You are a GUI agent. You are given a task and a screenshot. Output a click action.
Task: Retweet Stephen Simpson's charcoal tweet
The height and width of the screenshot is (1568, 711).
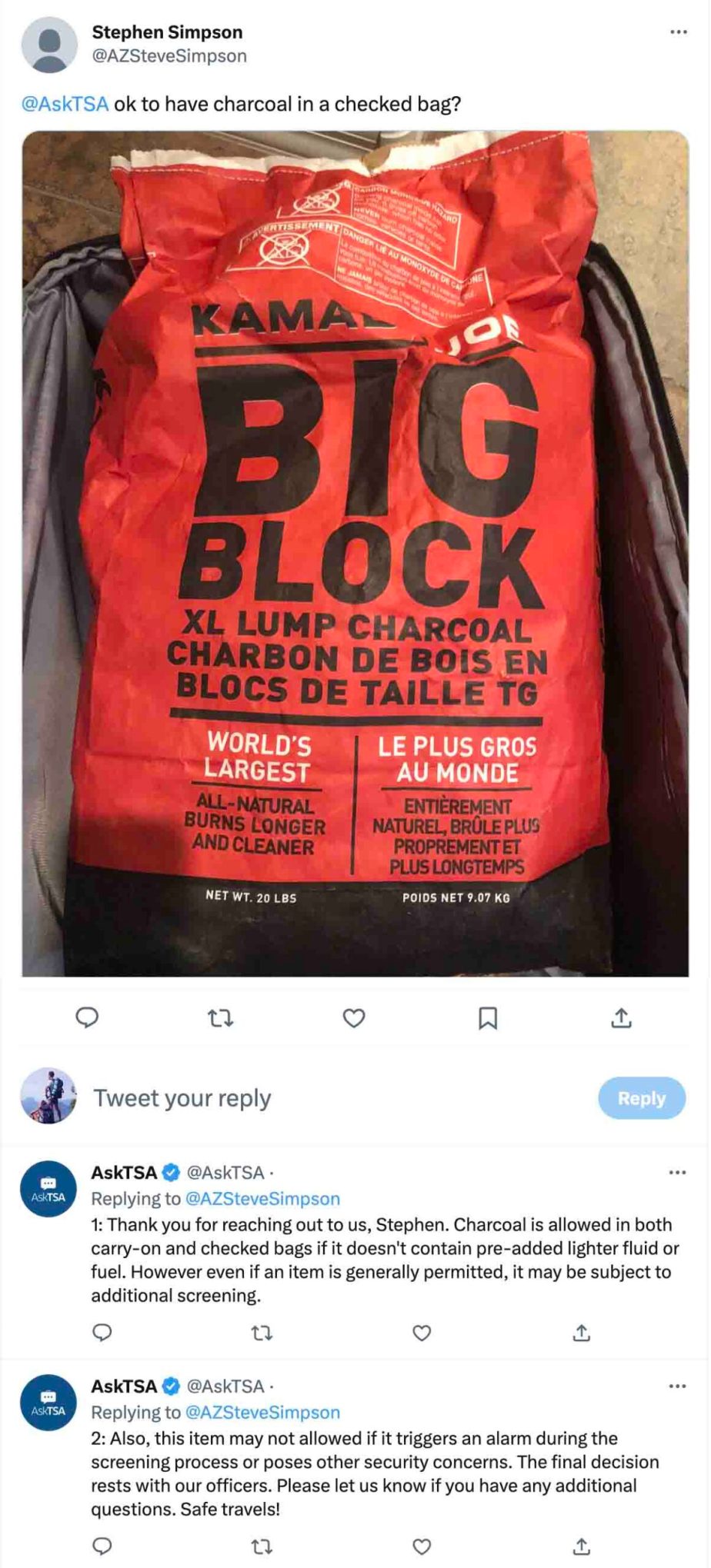pos(221,1018)
